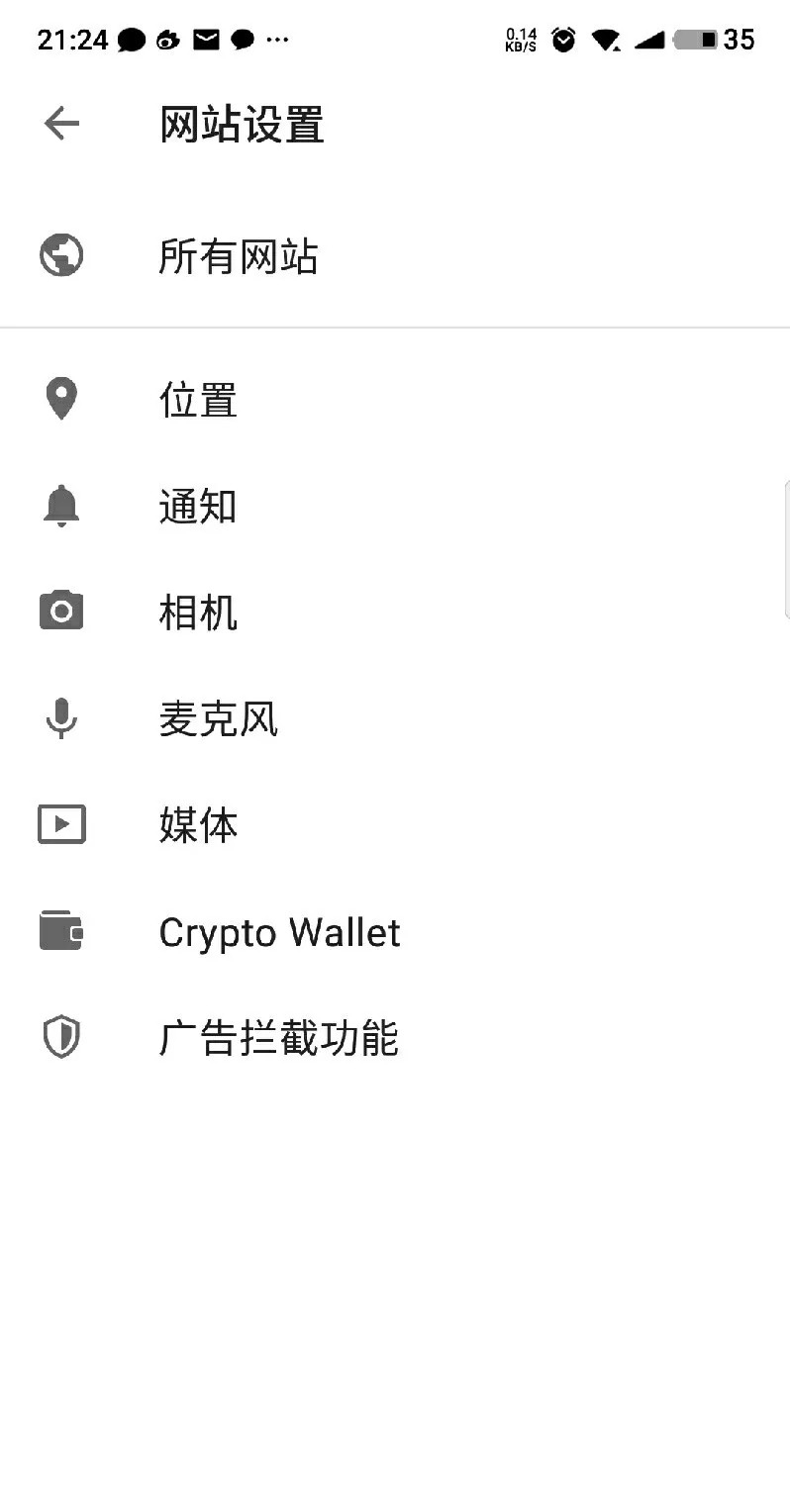Select the location pin icon for 位置
The width and height of the screenshot is (790, 1512).
click(x=60, y=398)
